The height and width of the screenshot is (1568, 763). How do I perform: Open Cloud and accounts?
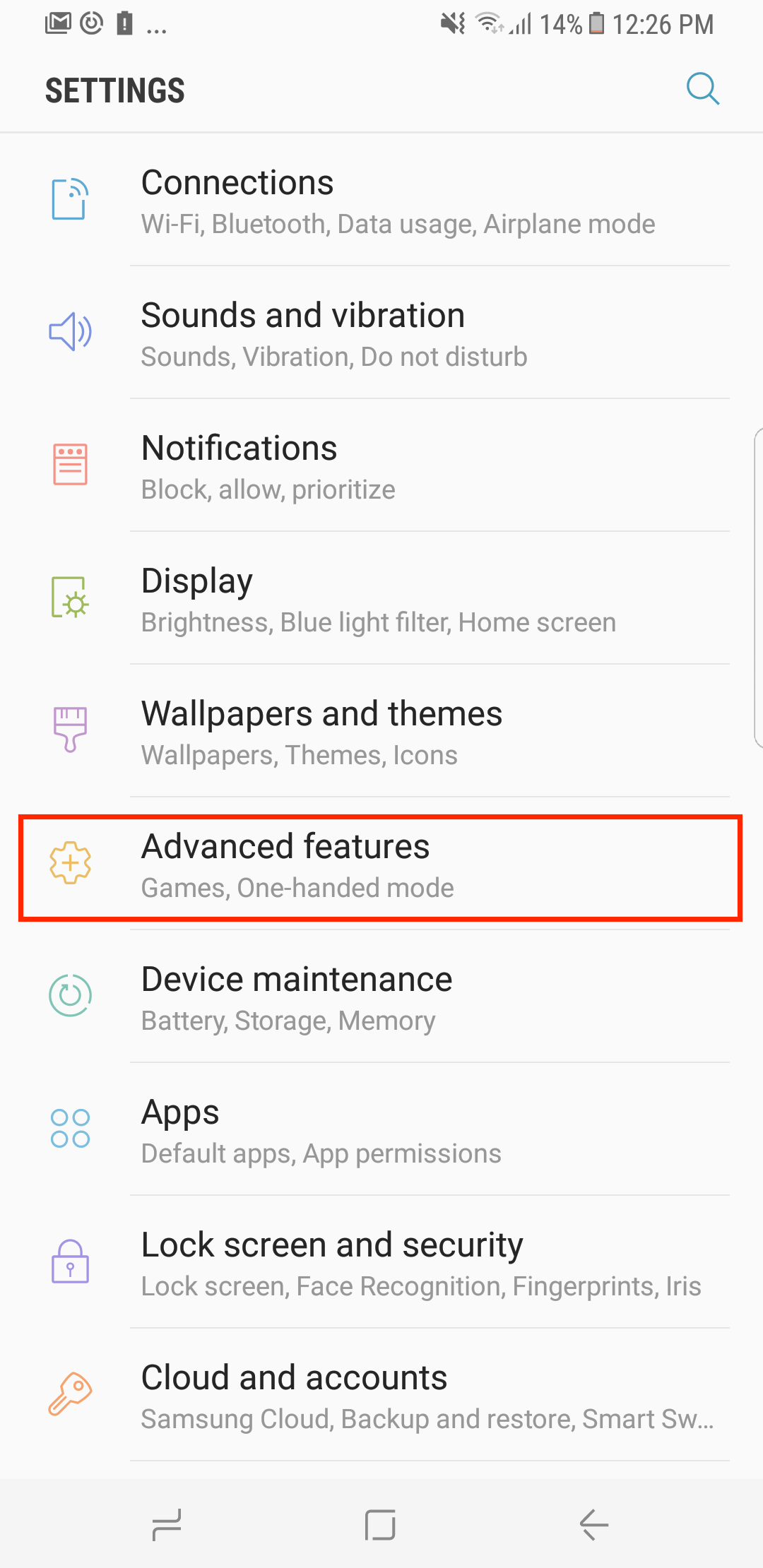click(x=381, y=1396)
